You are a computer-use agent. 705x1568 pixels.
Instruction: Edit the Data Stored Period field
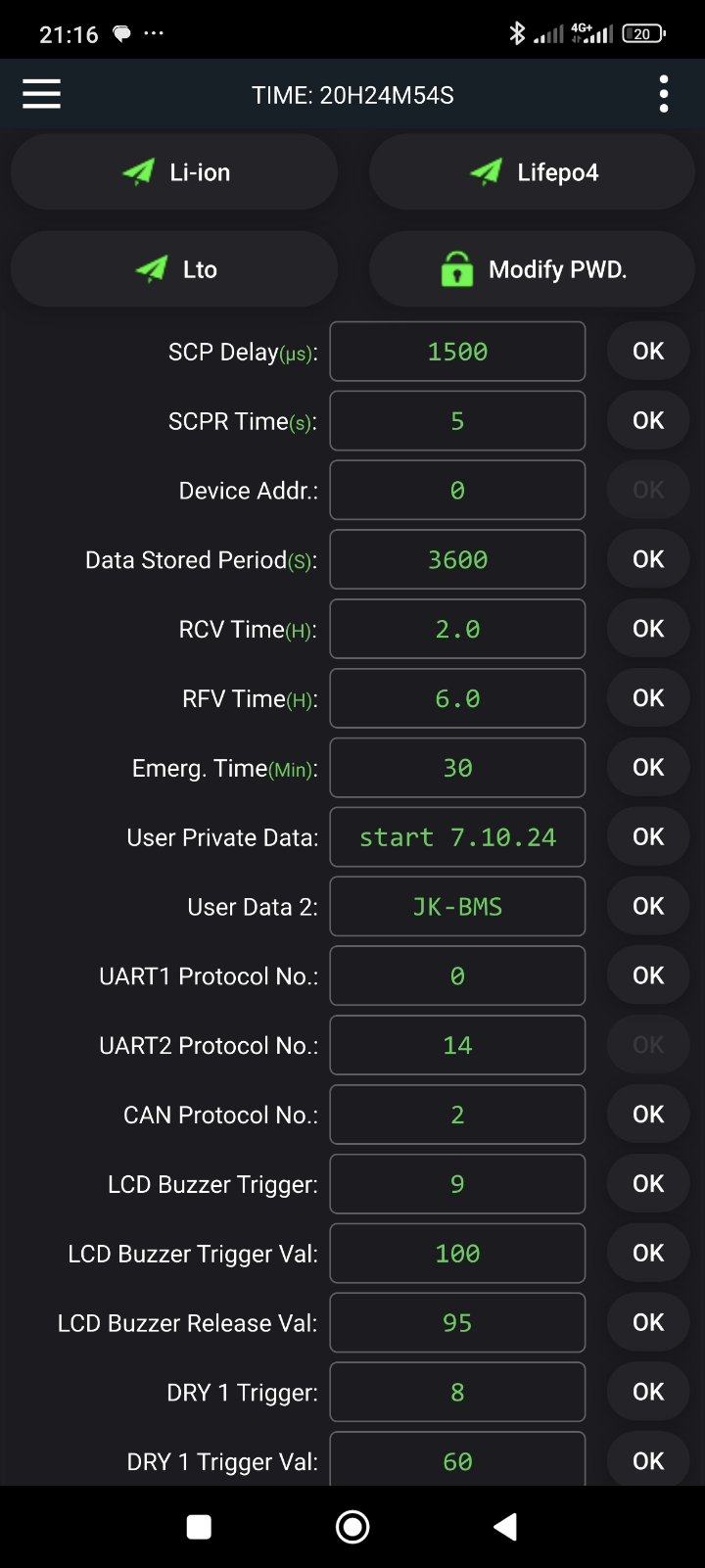point(457,560)
